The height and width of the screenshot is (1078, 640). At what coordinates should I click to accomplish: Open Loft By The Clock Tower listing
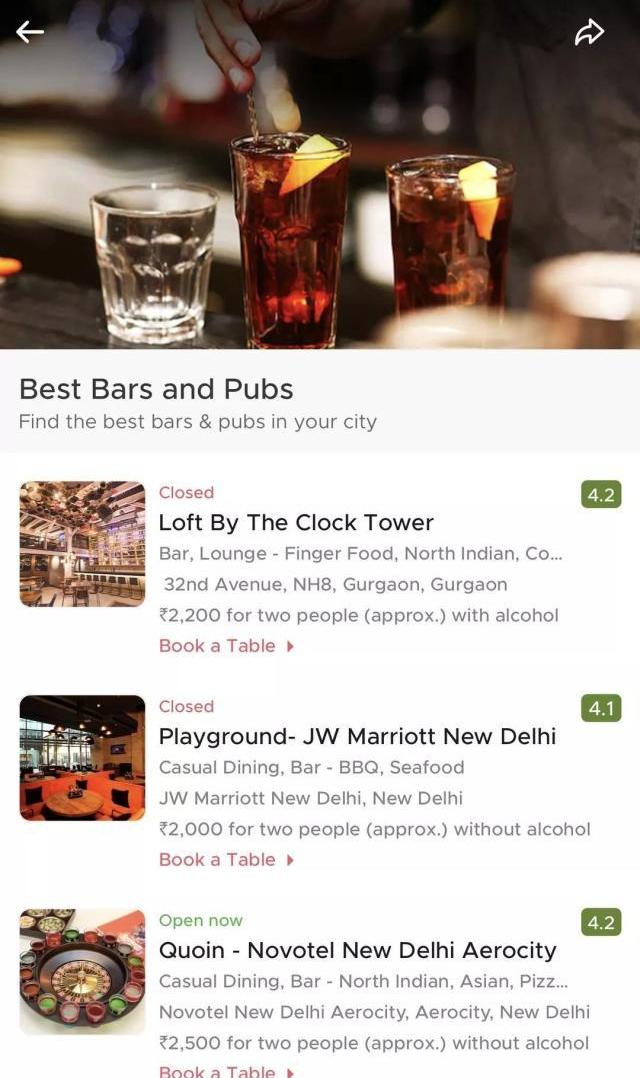click(x=296, y=522)
